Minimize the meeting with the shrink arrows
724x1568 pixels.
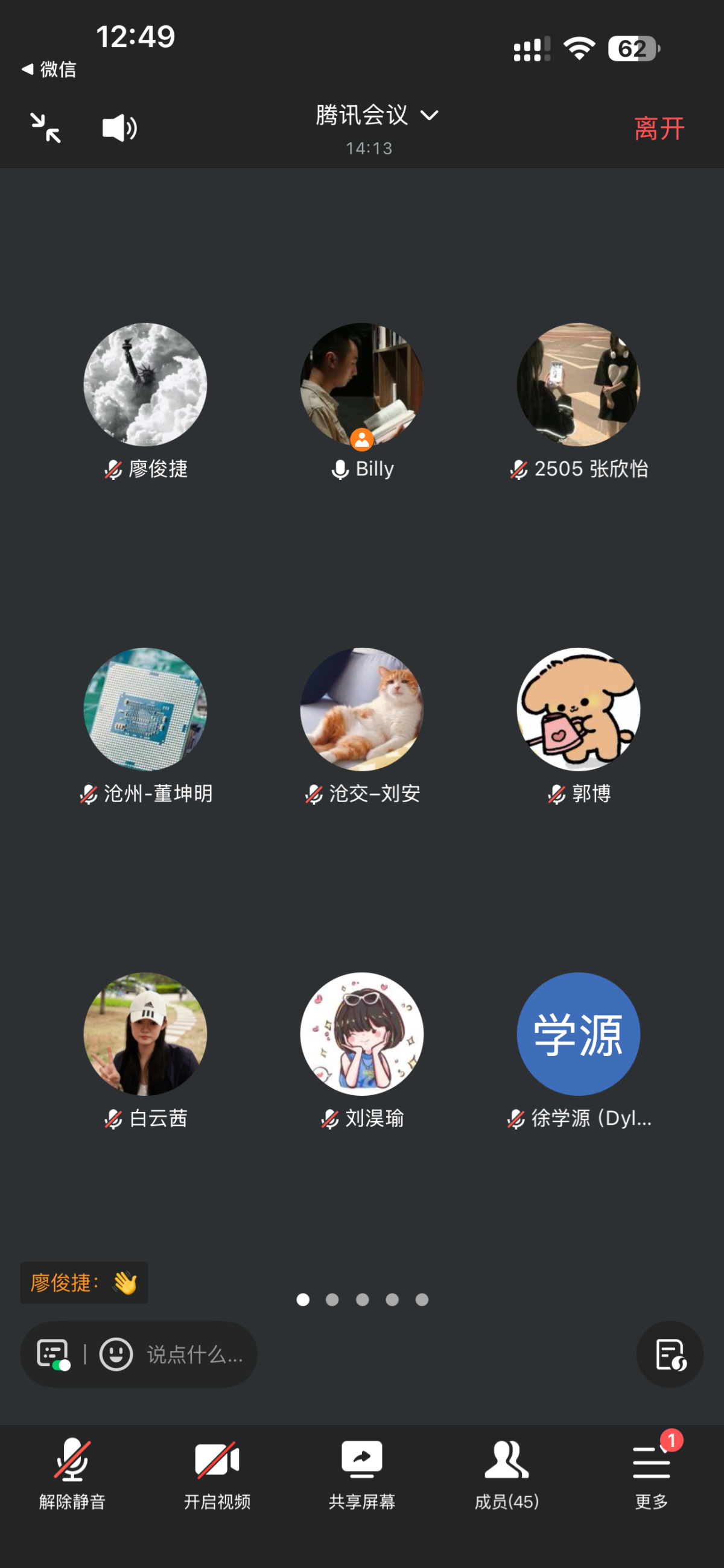tap(46, 127)
